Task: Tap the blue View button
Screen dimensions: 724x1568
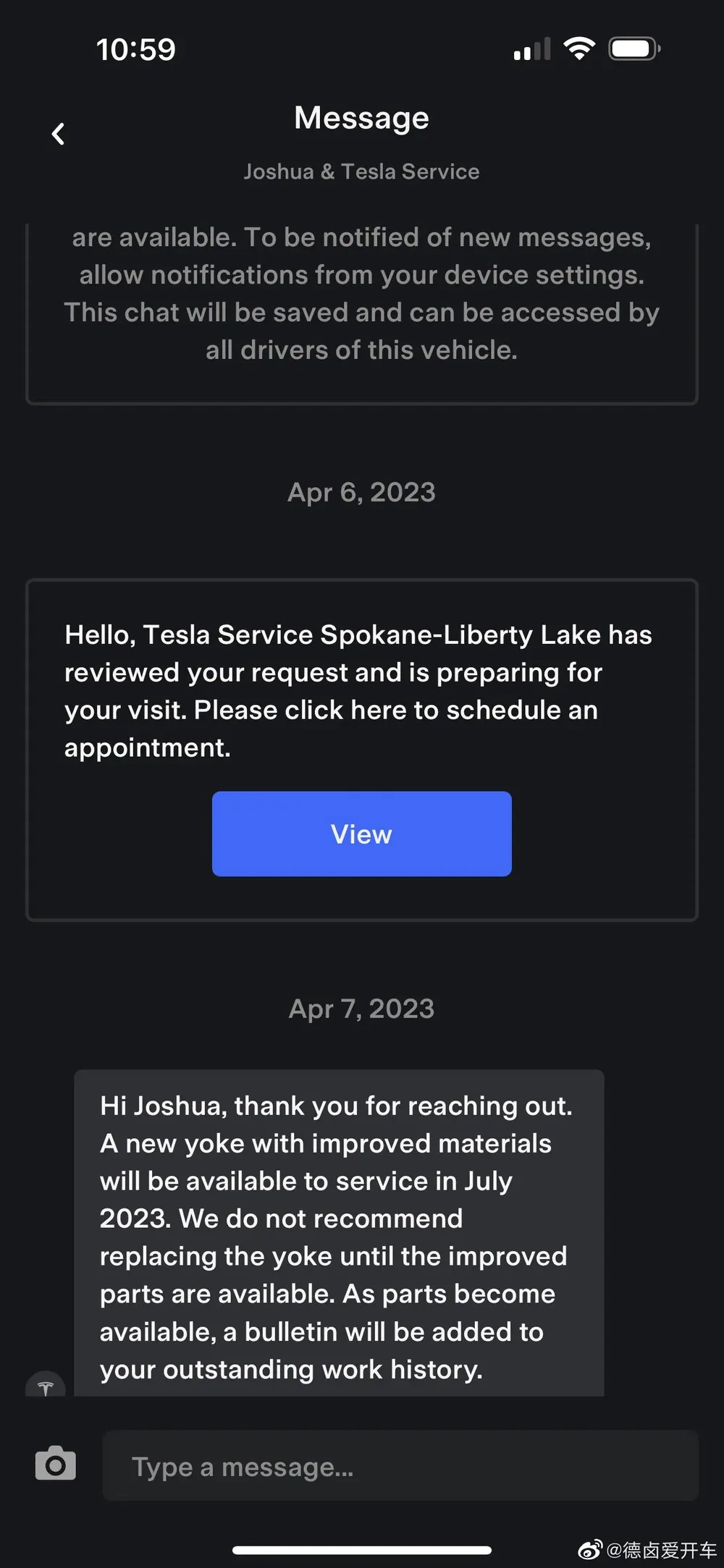Action: (x=361, y=834)
